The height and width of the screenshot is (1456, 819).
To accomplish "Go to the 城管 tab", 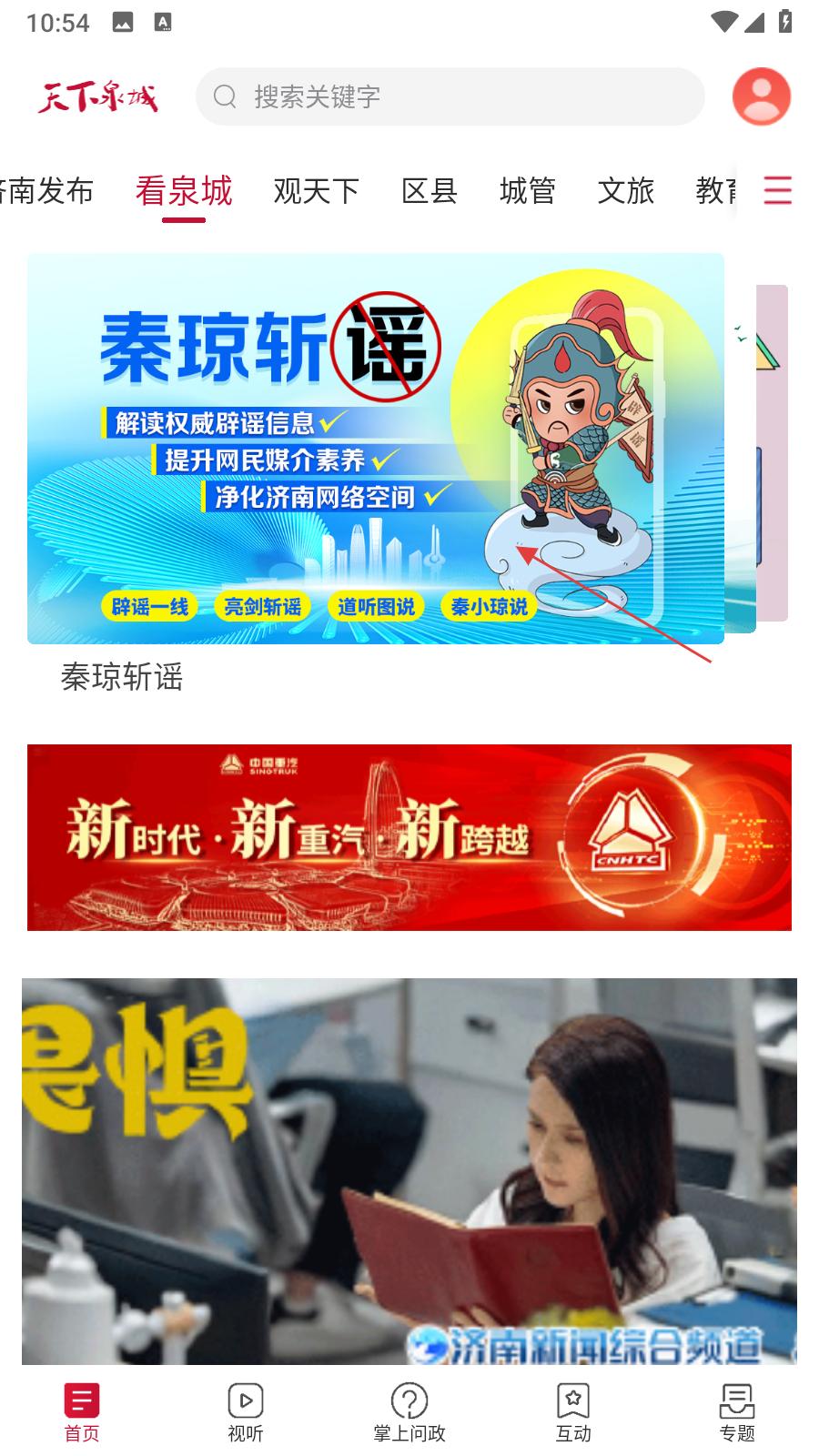I will tap(528, 191).
